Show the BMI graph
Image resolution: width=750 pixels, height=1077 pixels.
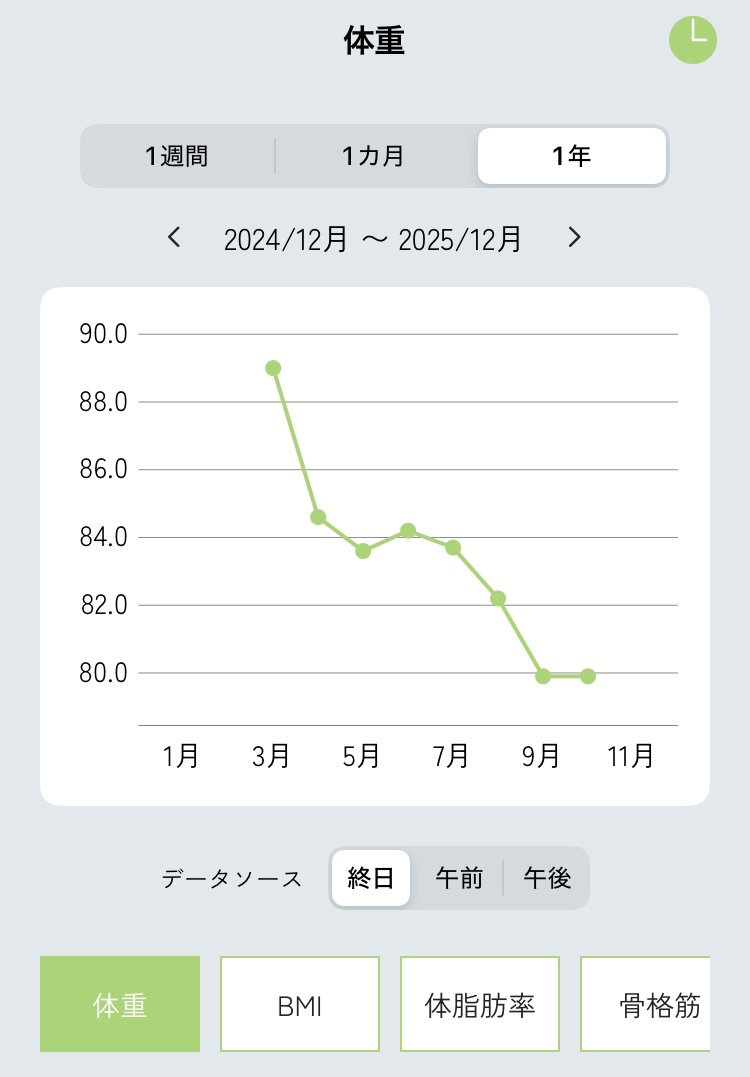[300, 1004]
